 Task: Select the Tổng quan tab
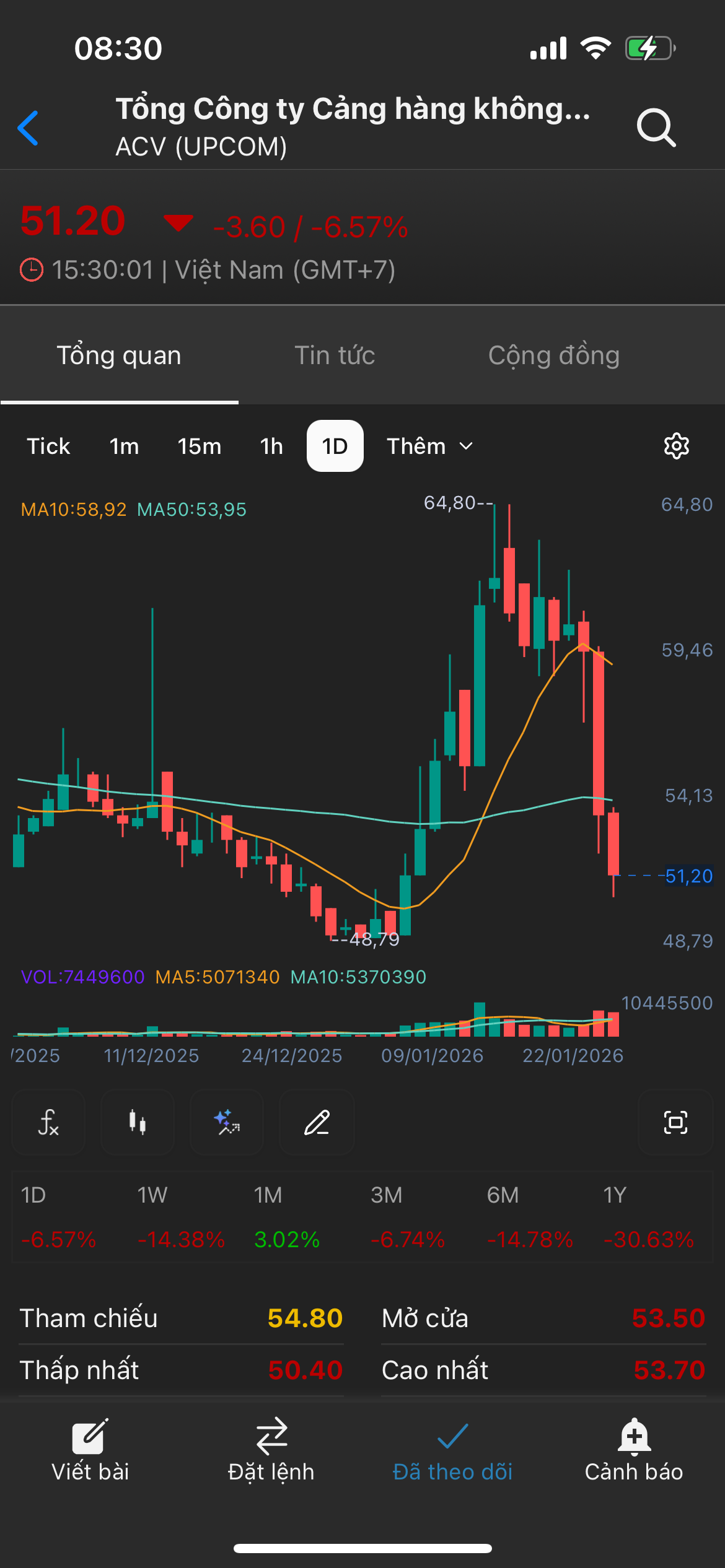[119, 355]
